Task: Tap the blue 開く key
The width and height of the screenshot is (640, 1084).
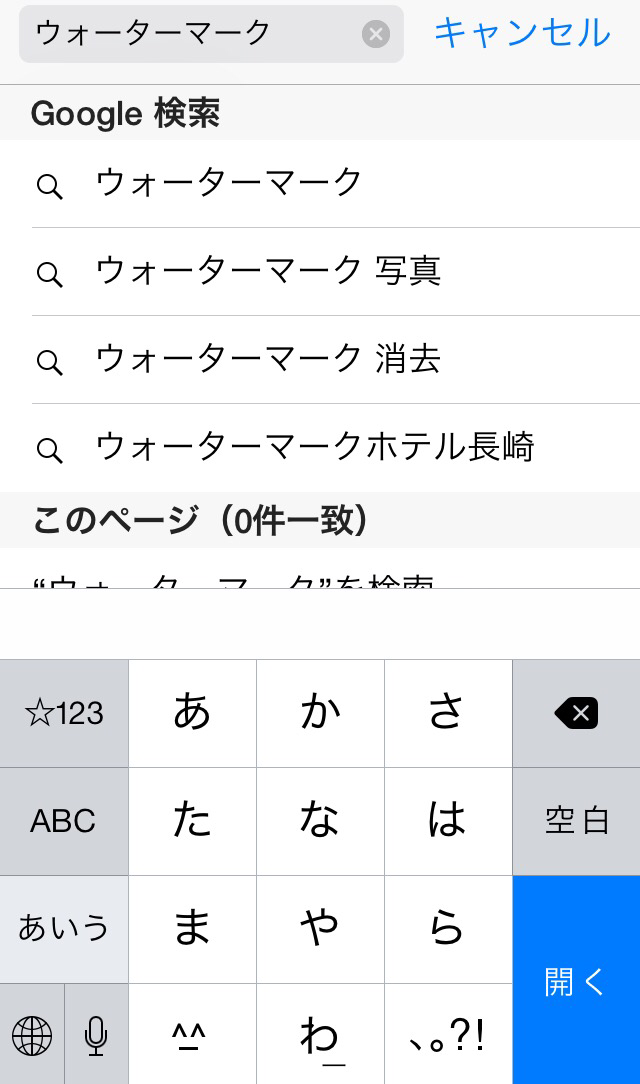Action: tap(576, 980)
